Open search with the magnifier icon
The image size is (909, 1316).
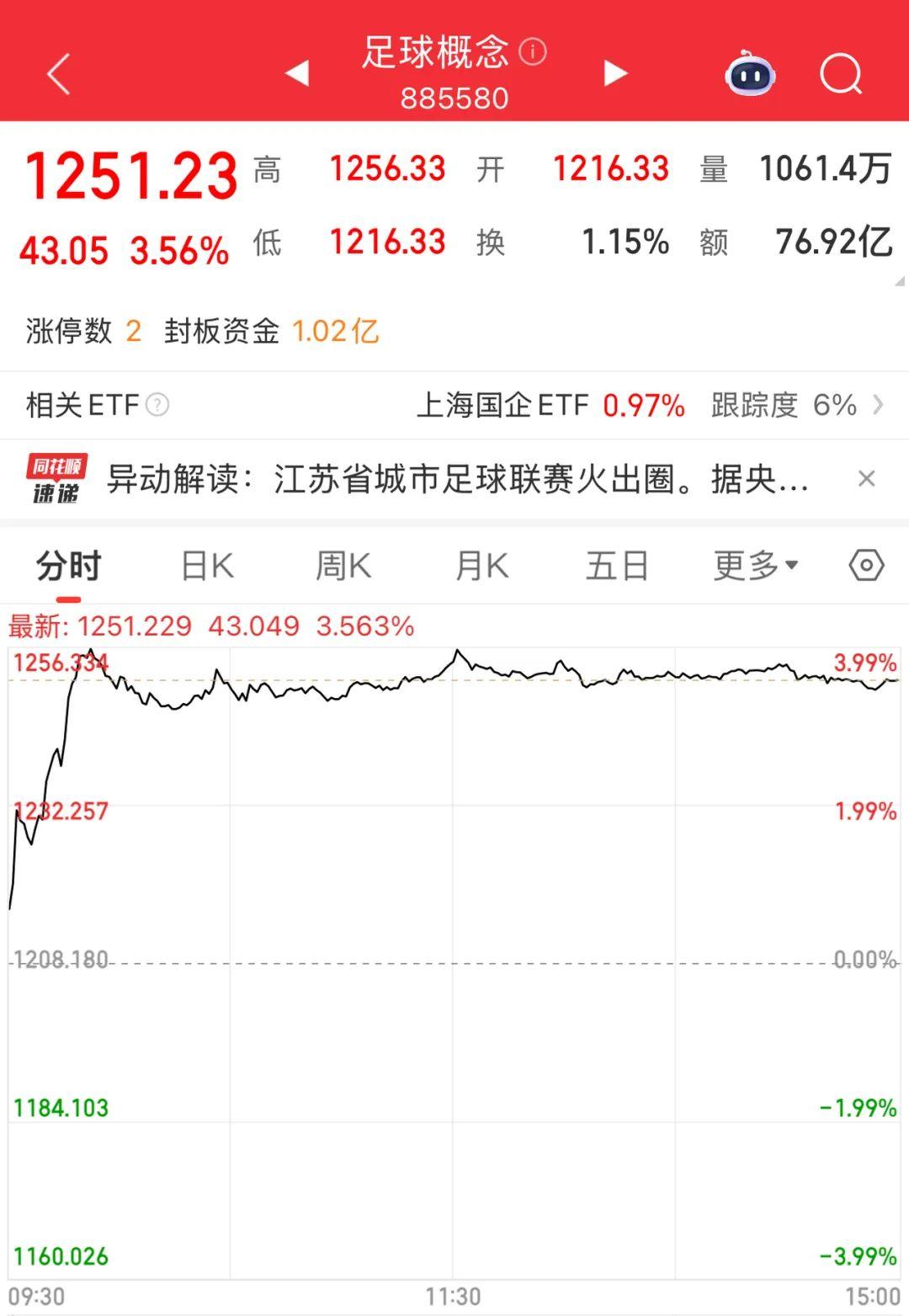point(841,75)
